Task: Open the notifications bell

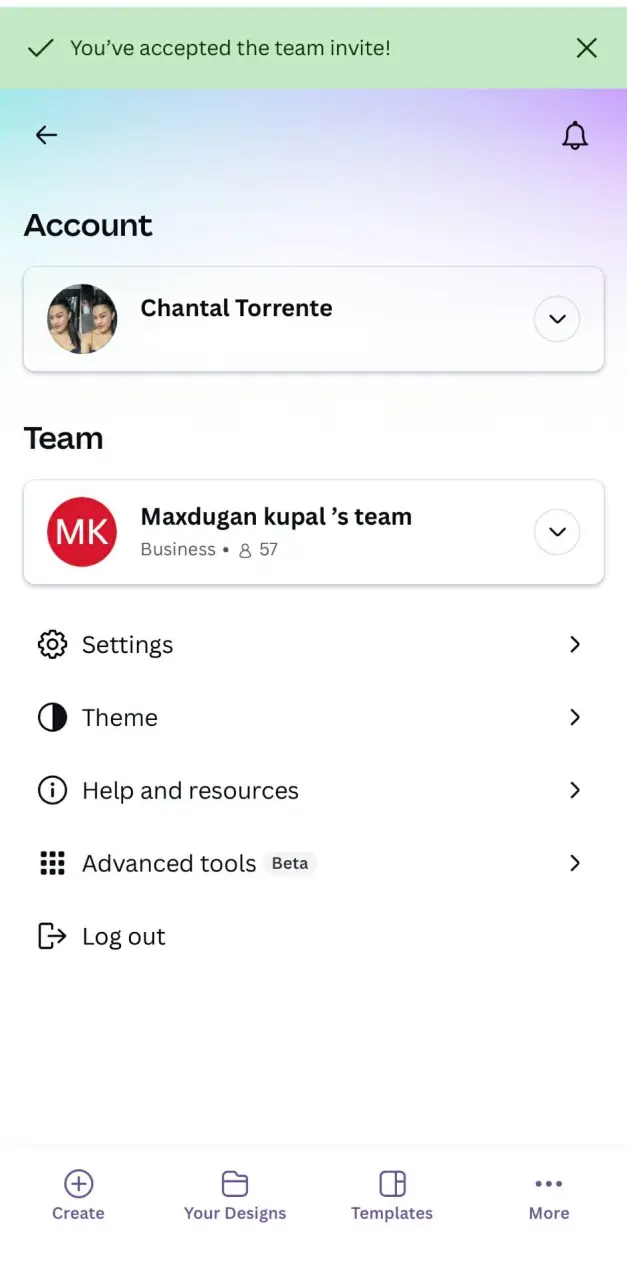Action: pos(575,135)
